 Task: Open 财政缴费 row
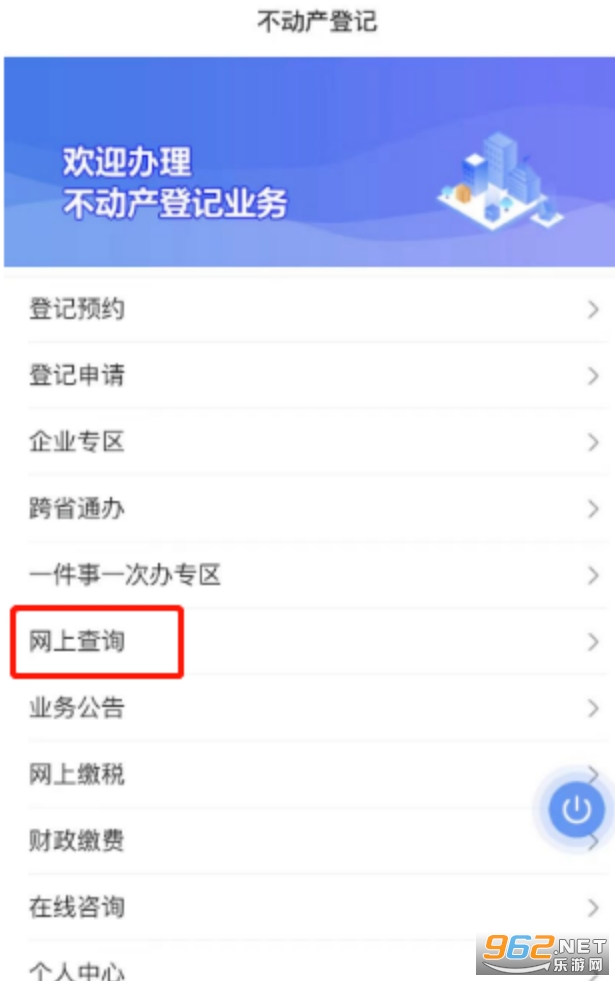[310, 841]
